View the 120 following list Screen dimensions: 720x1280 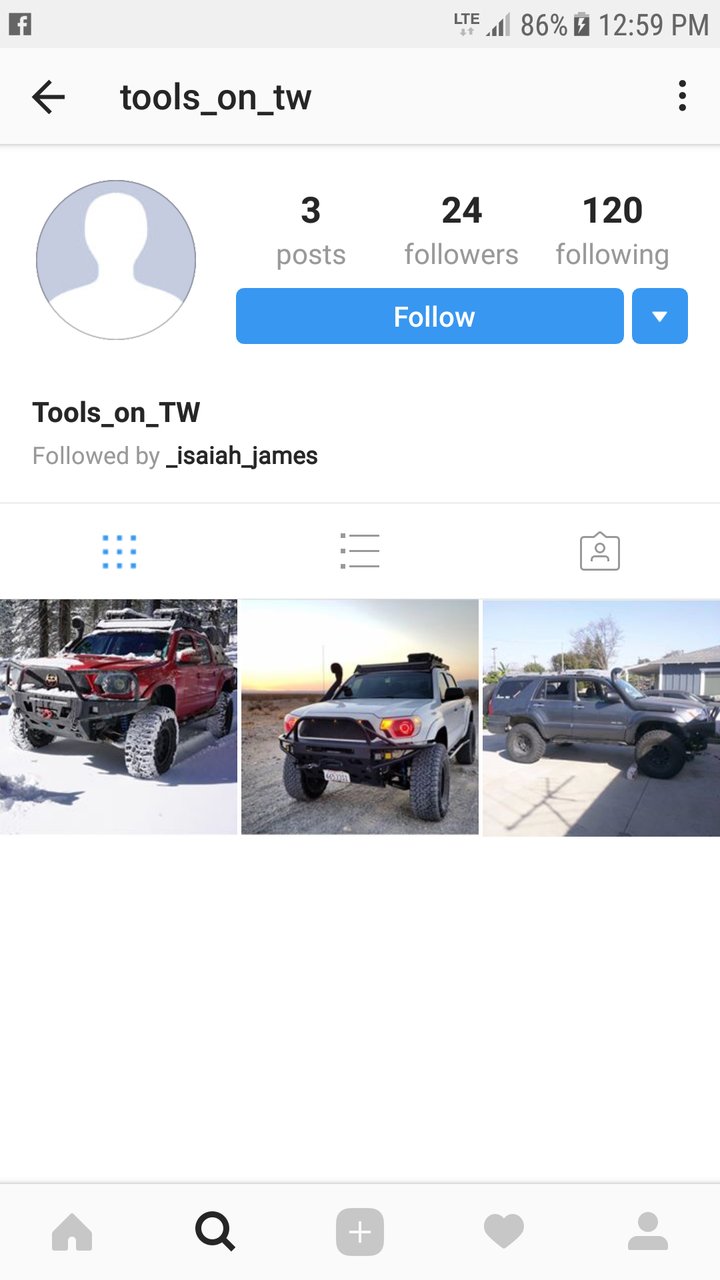612,231
